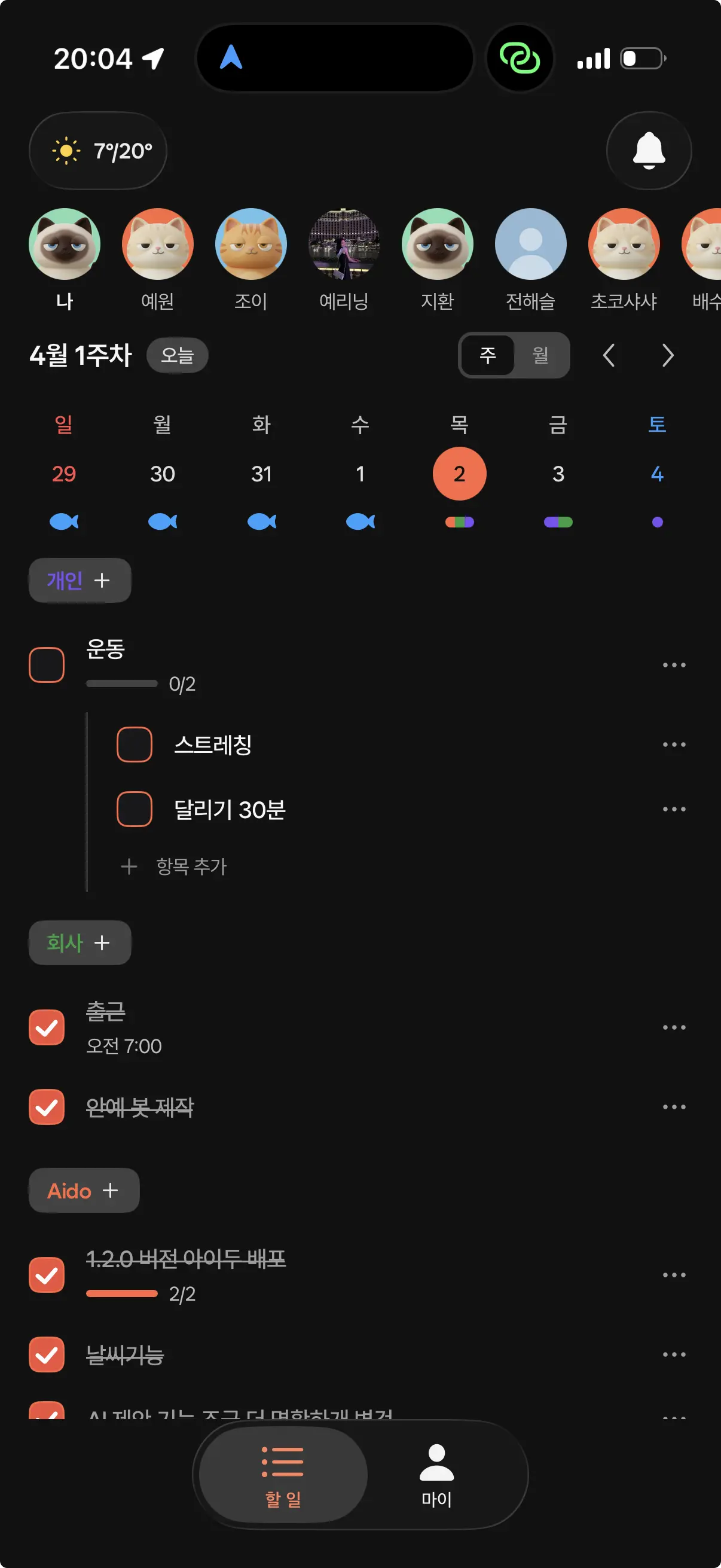Uncheck the completed 출근 task
Viewport: 721px width, 1568px height.
[47, 1028]
